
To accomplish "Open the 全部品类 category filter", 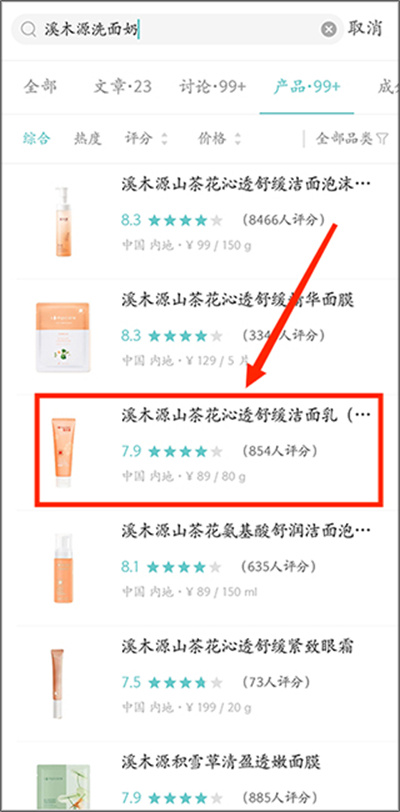I will tap(352, 138).
